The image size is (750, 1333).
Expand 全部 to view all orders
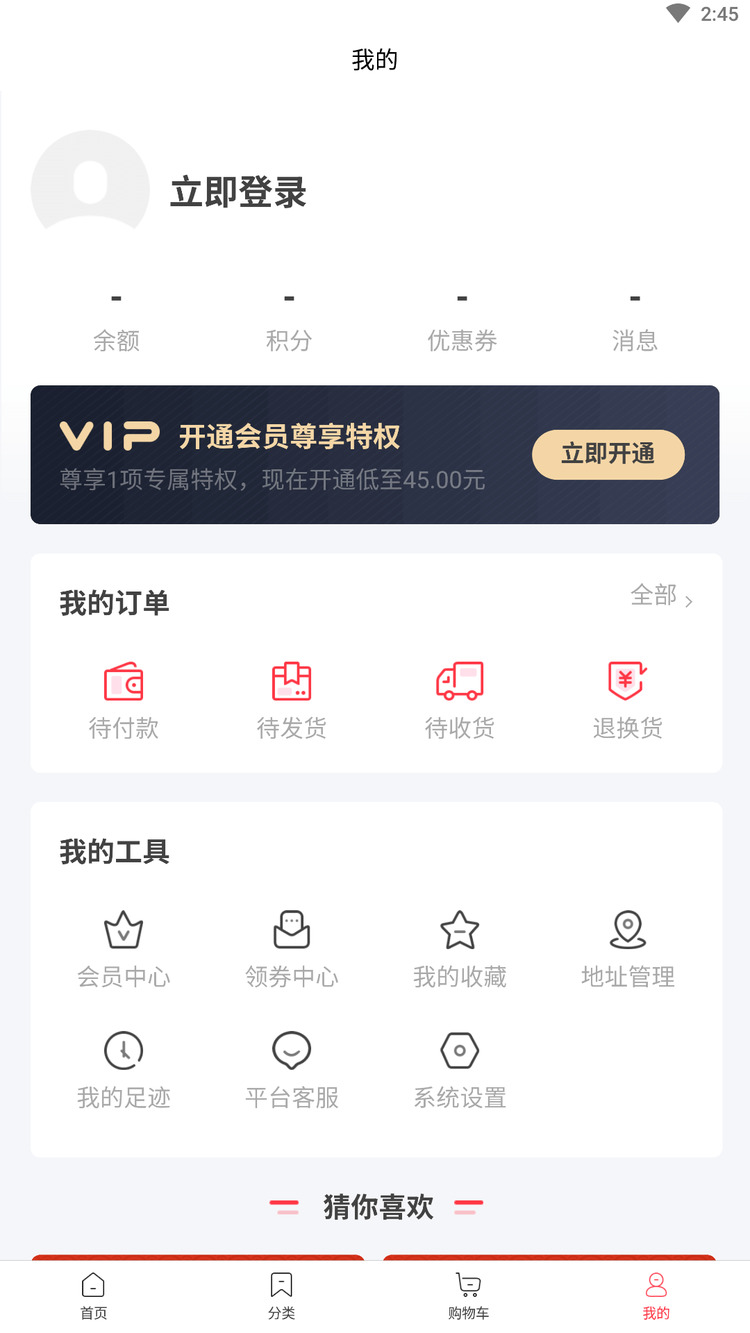tap(660, 597)
